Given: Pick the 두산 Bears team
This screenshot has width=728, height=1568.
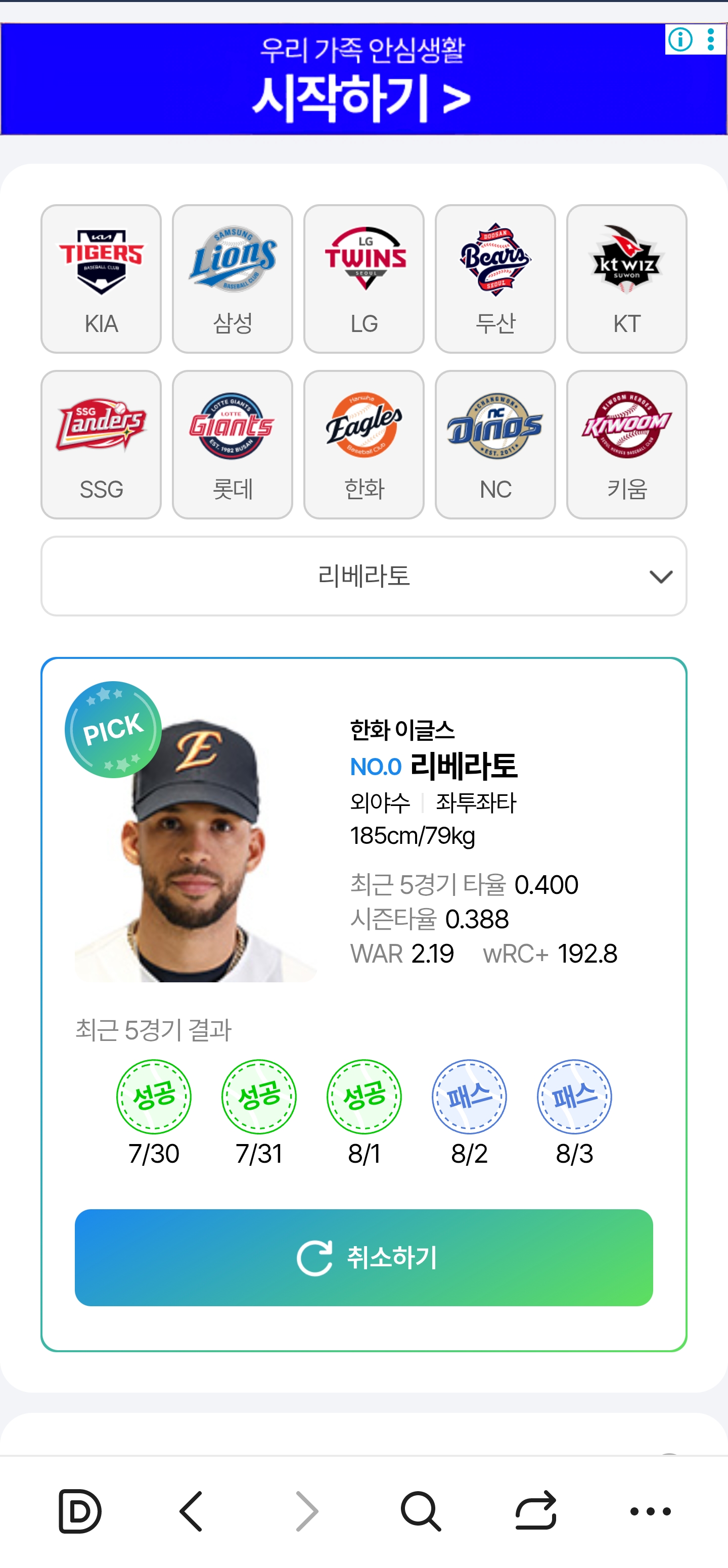Looking at the screenshot, I should point(495,279).
